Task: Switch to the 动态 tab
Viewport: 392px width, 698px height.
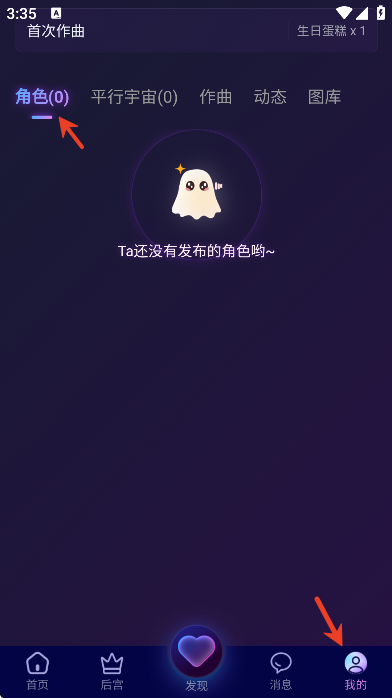Action: tap(270, 97)
